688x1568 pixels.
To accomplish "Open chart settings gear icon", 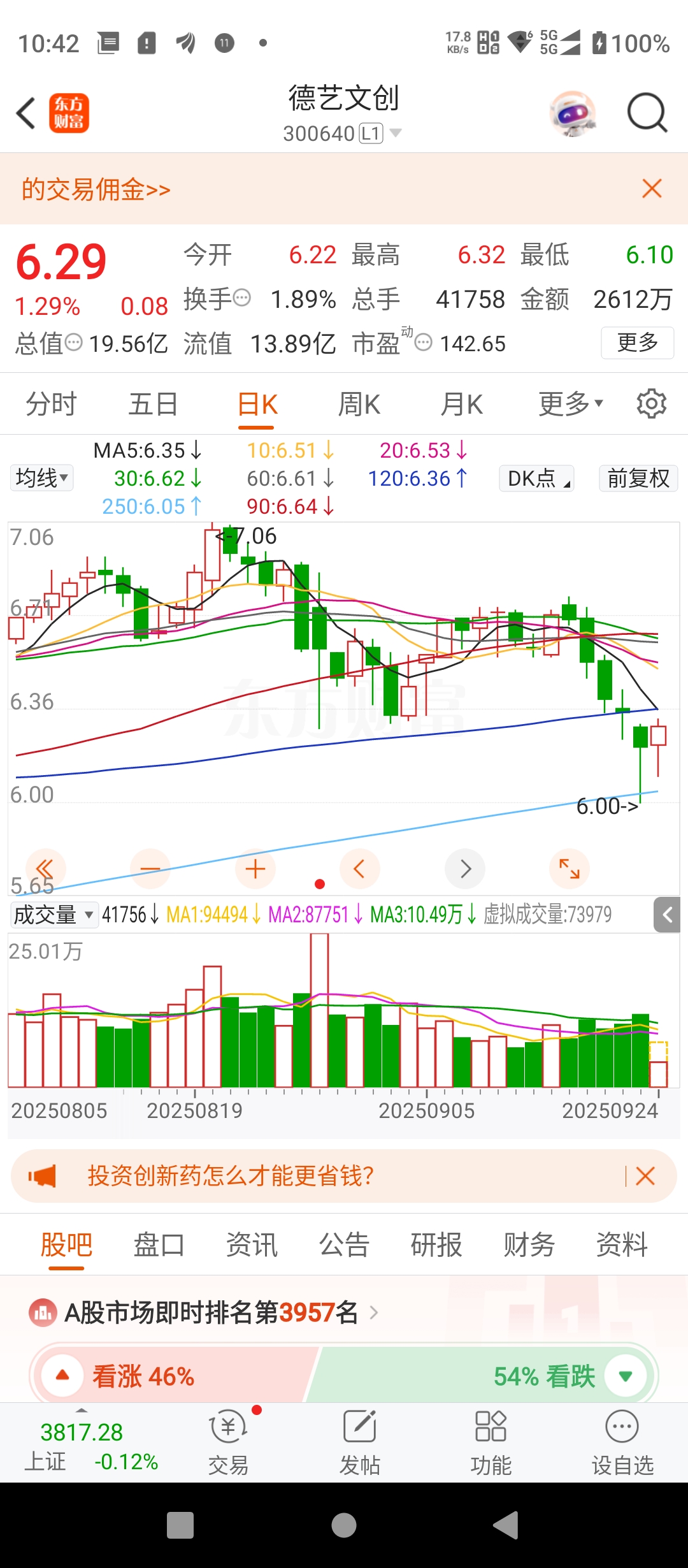I will [651, 404].
